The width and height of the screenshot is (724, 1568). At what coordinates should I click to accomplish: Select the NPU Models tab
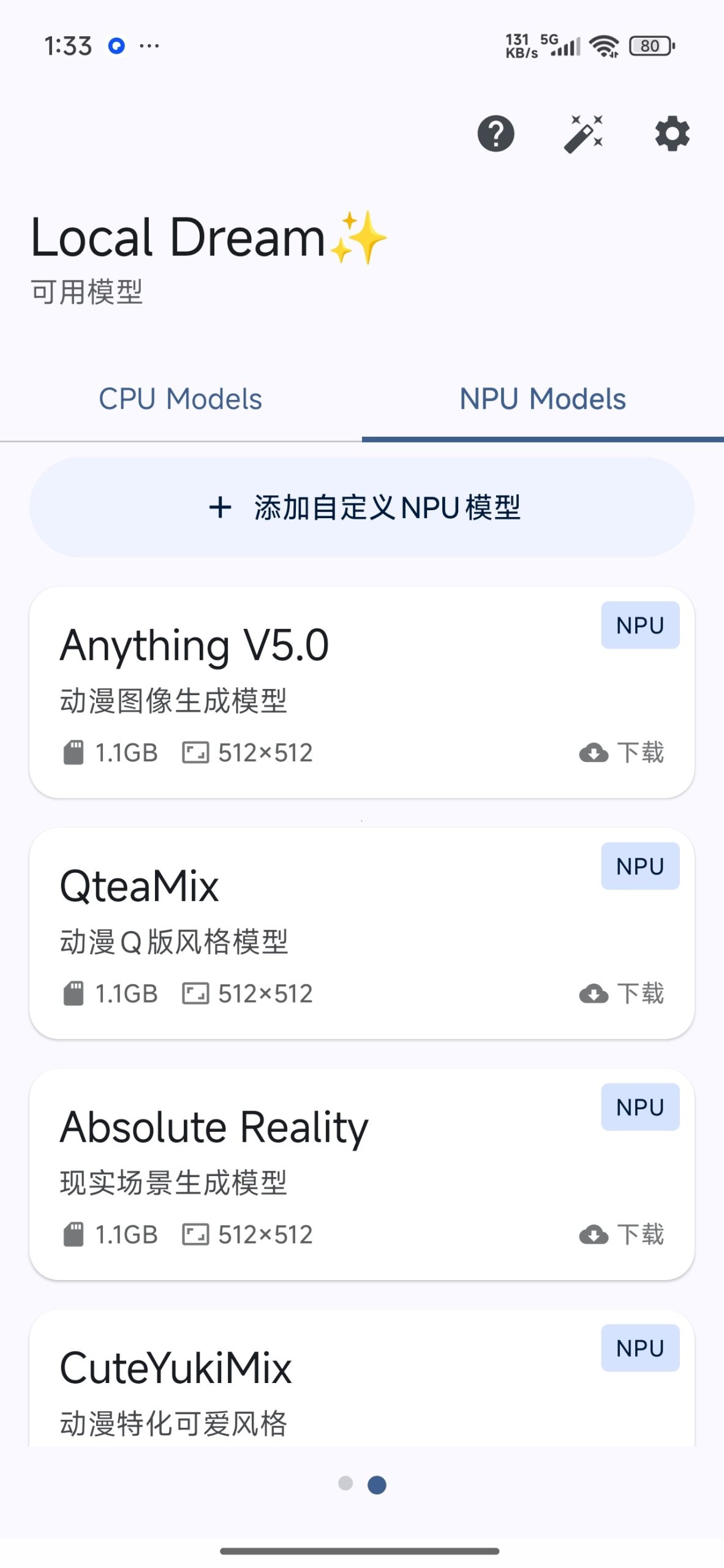point(543,399)
